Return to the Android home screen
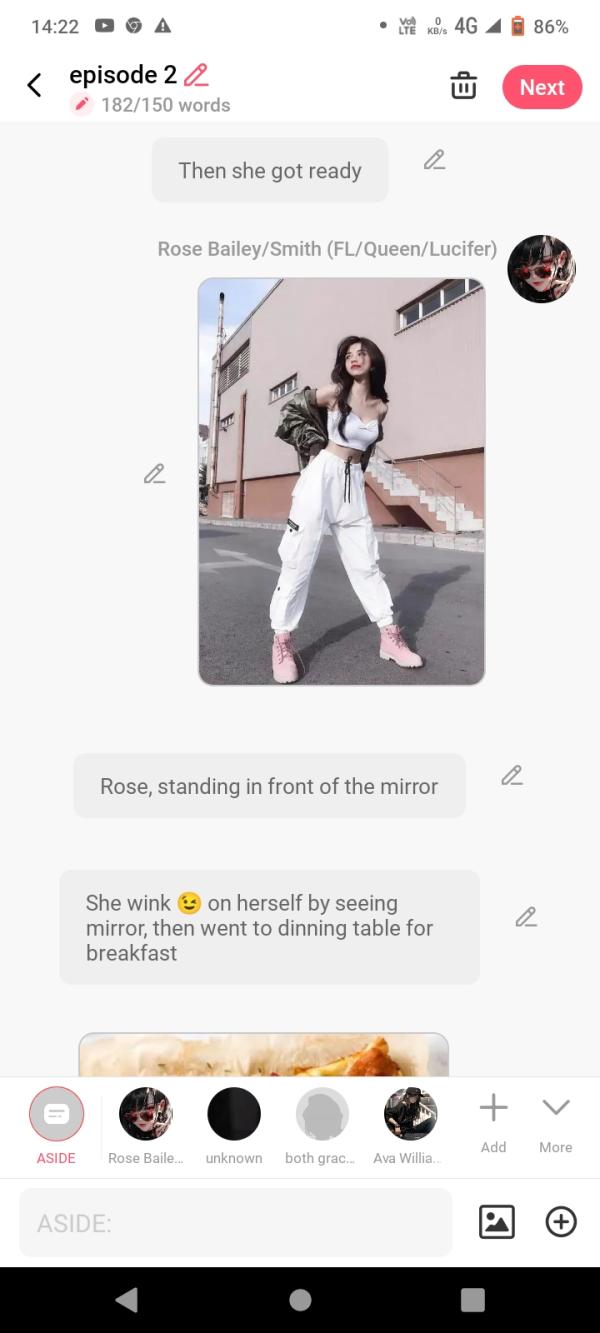This screenshot has width=600, height=1333. coord(300,1299)
